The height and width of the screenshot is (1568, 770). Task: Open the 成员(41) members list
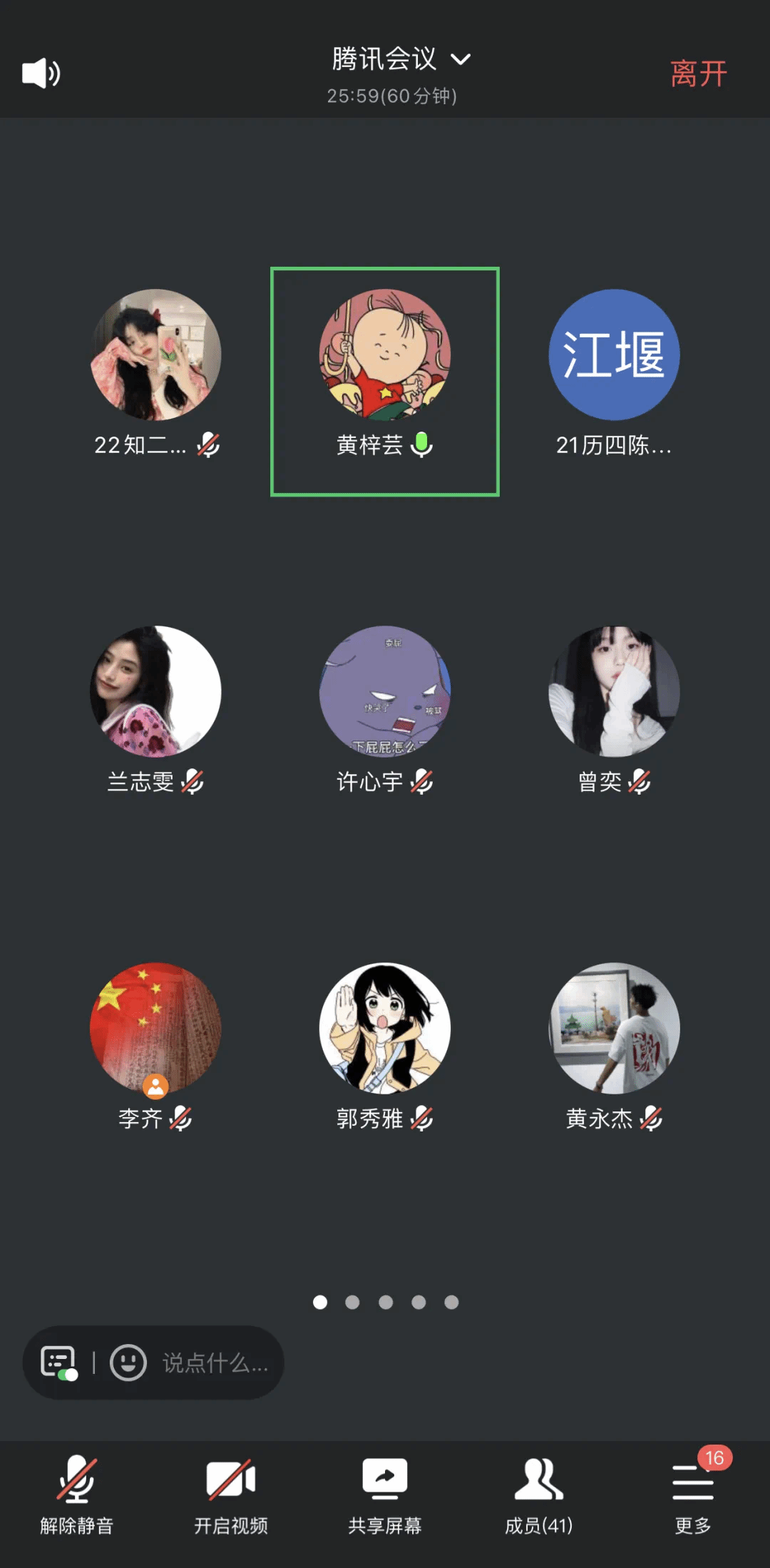coord(539,1495)
